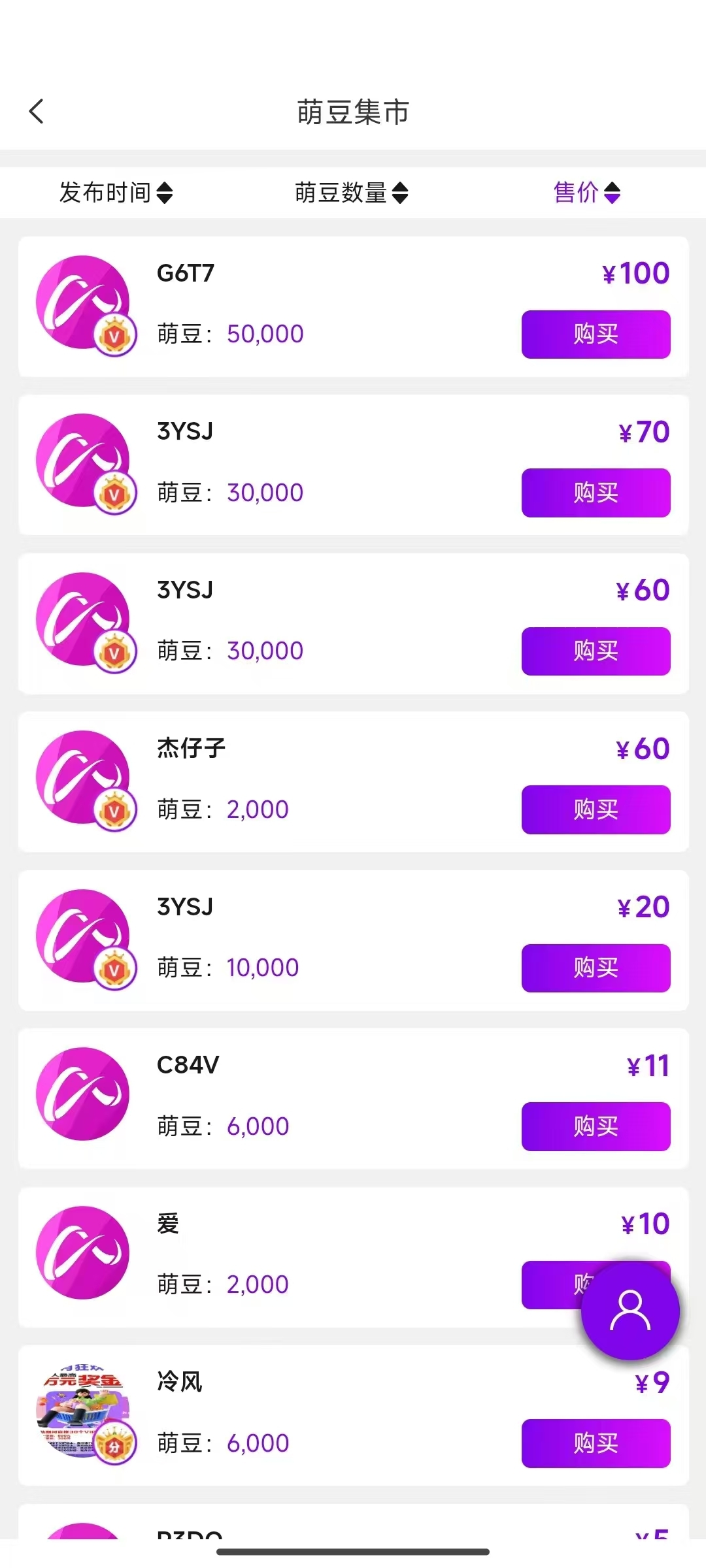Sort listings by 售价
Screen dimensions: 706x1568
586,193
